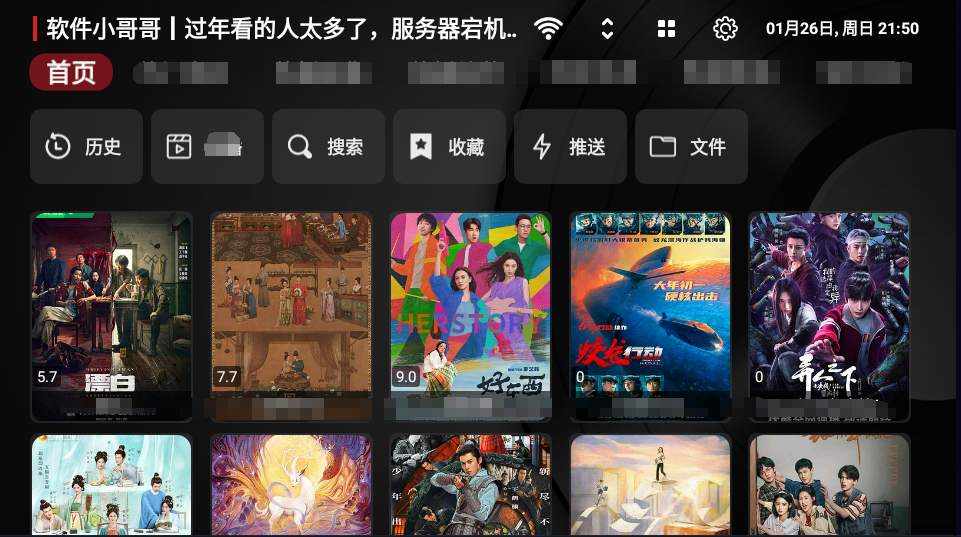Image resolution: width=961 pixels, height=537 pixels.
Task: Tap the 推送 push button
Action: (x=569, y=147)
